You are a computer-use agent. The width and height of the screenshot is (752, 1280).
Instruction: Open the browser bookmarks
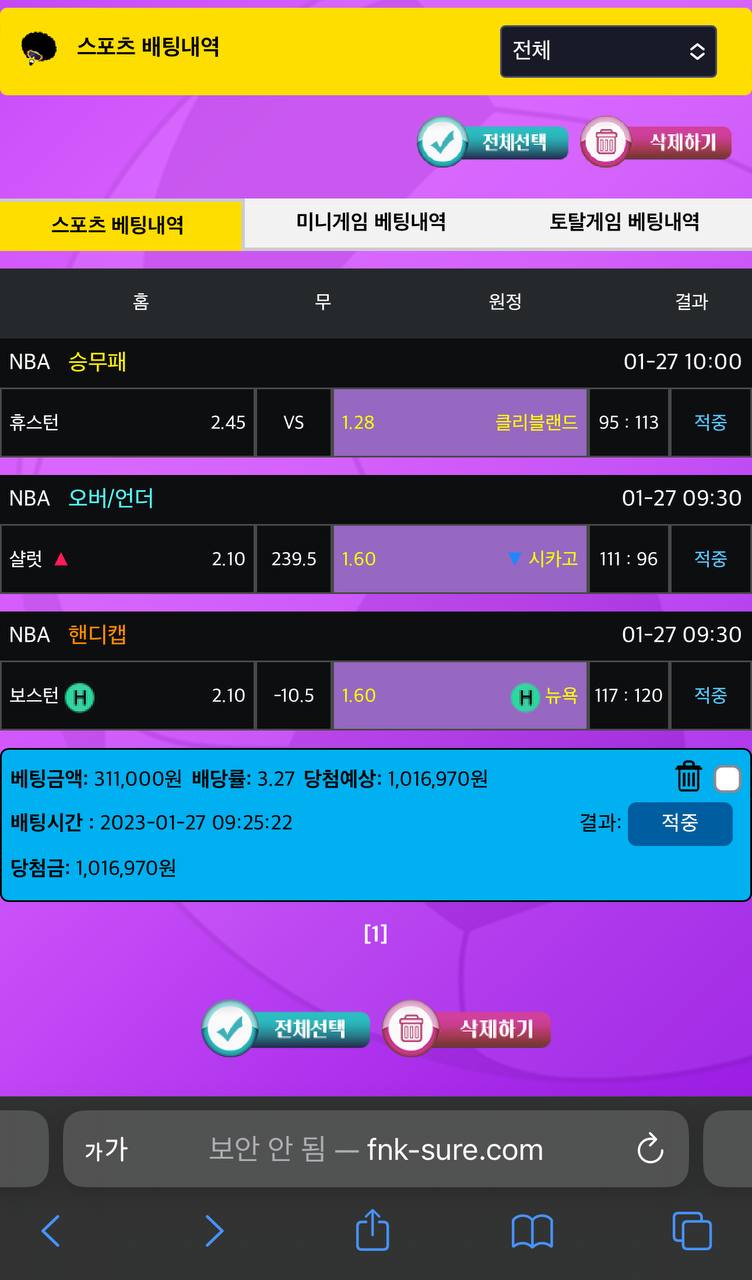pyautogui.click(x=532, y=1231)
